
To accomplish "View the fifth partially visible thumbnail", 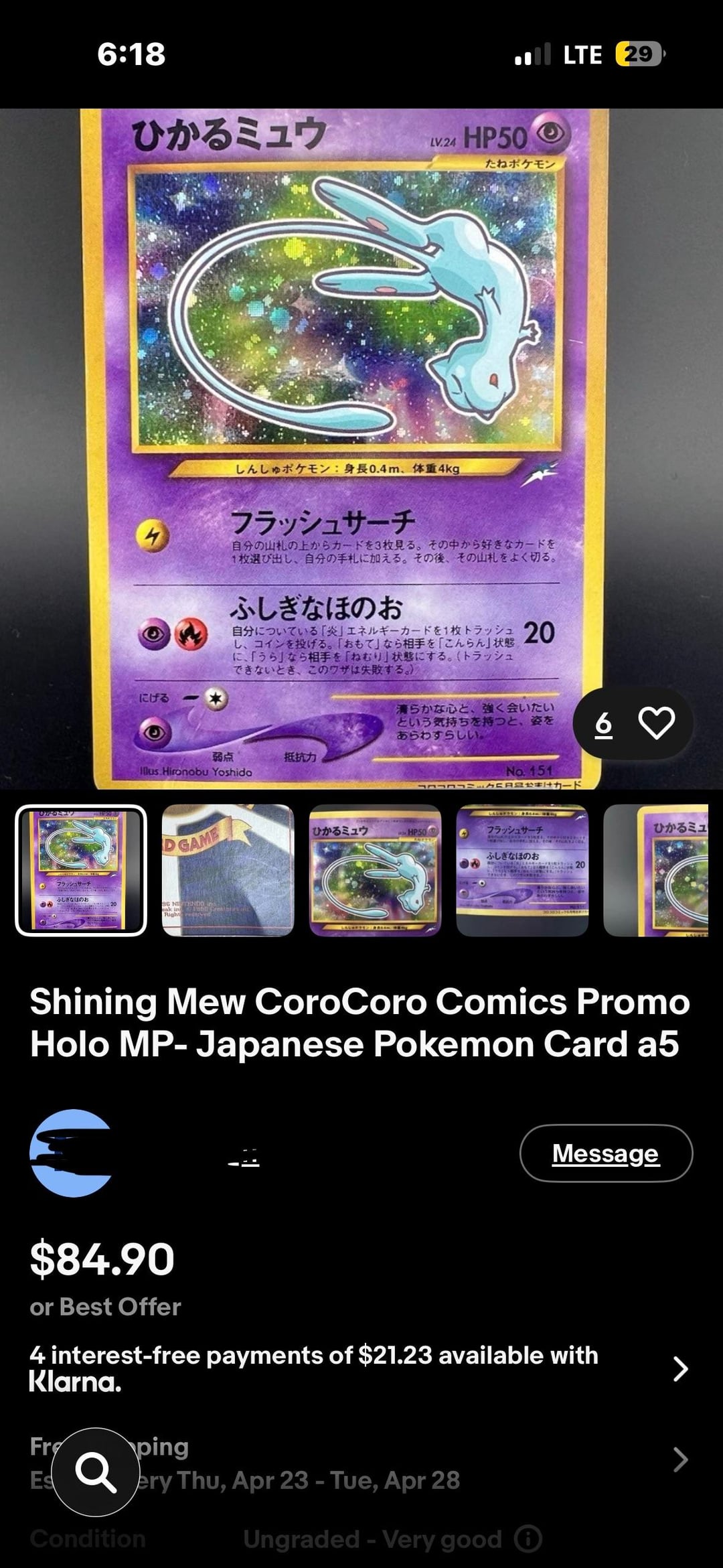I will 656,870.
